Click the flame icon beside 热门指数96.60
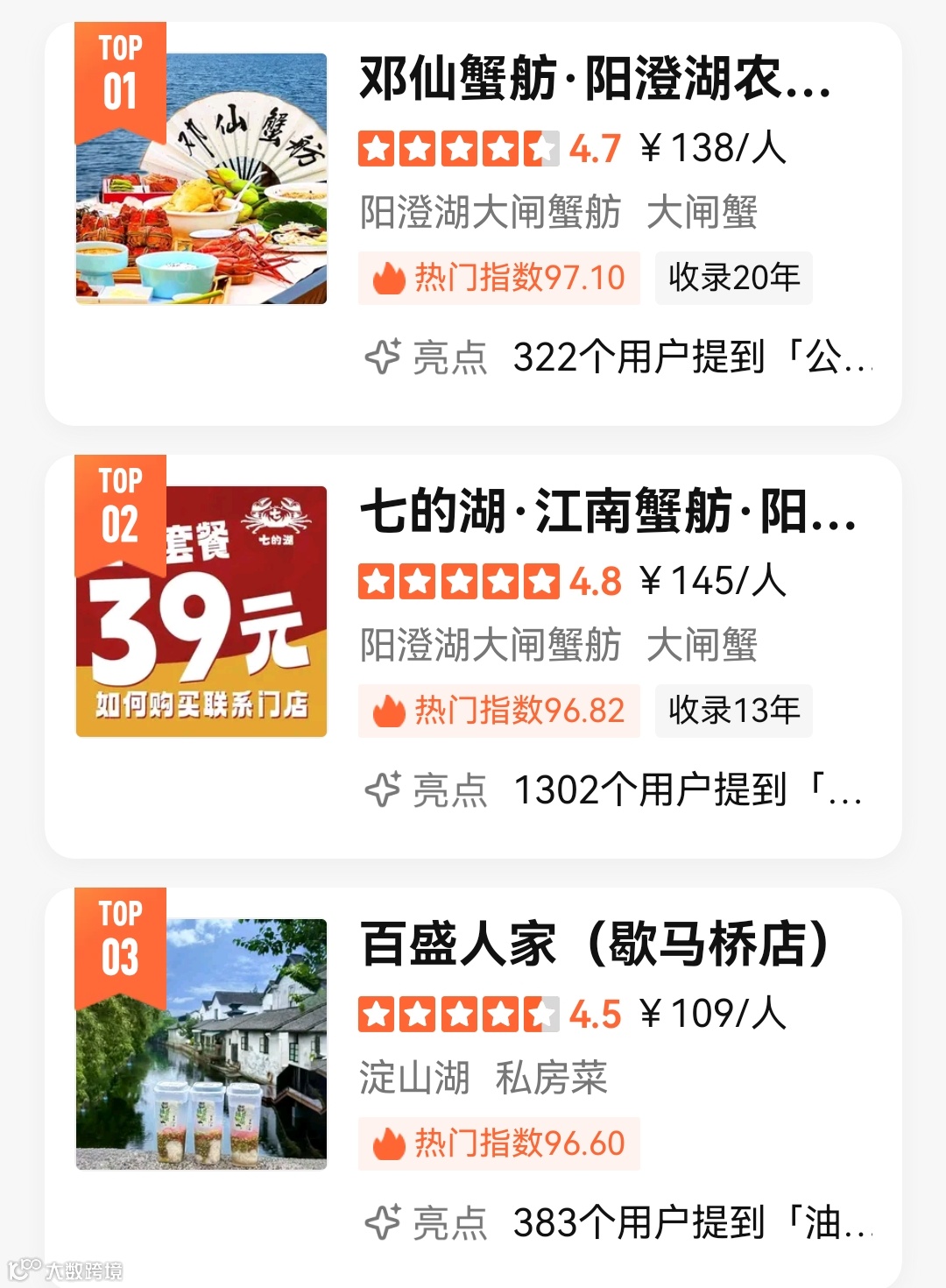The height and width of the screenshot is (1288, 946). pyautogui.click(x=388, y=1143)
